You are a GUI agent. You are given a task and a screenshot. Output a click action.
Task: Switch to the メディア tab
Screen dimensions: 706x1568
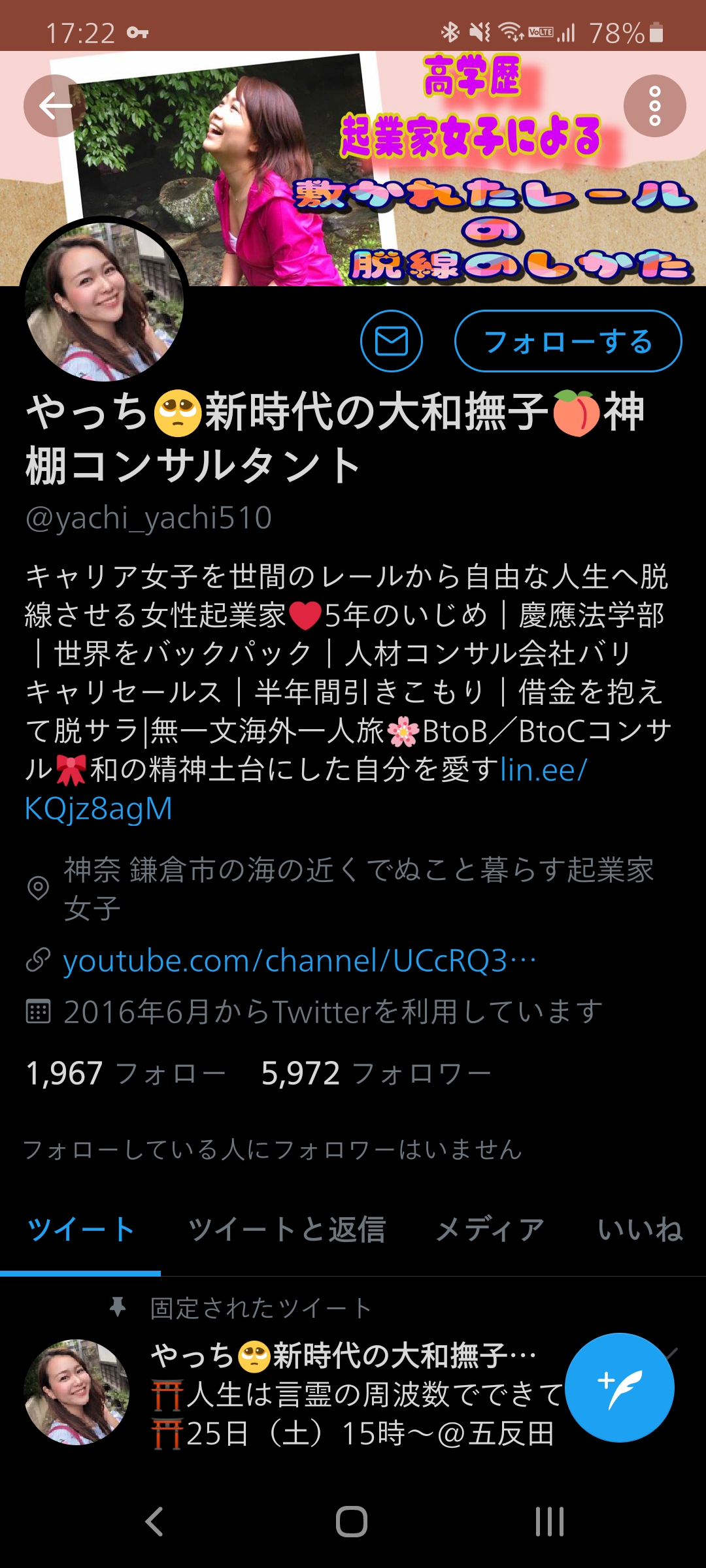tap(490, 1230)
